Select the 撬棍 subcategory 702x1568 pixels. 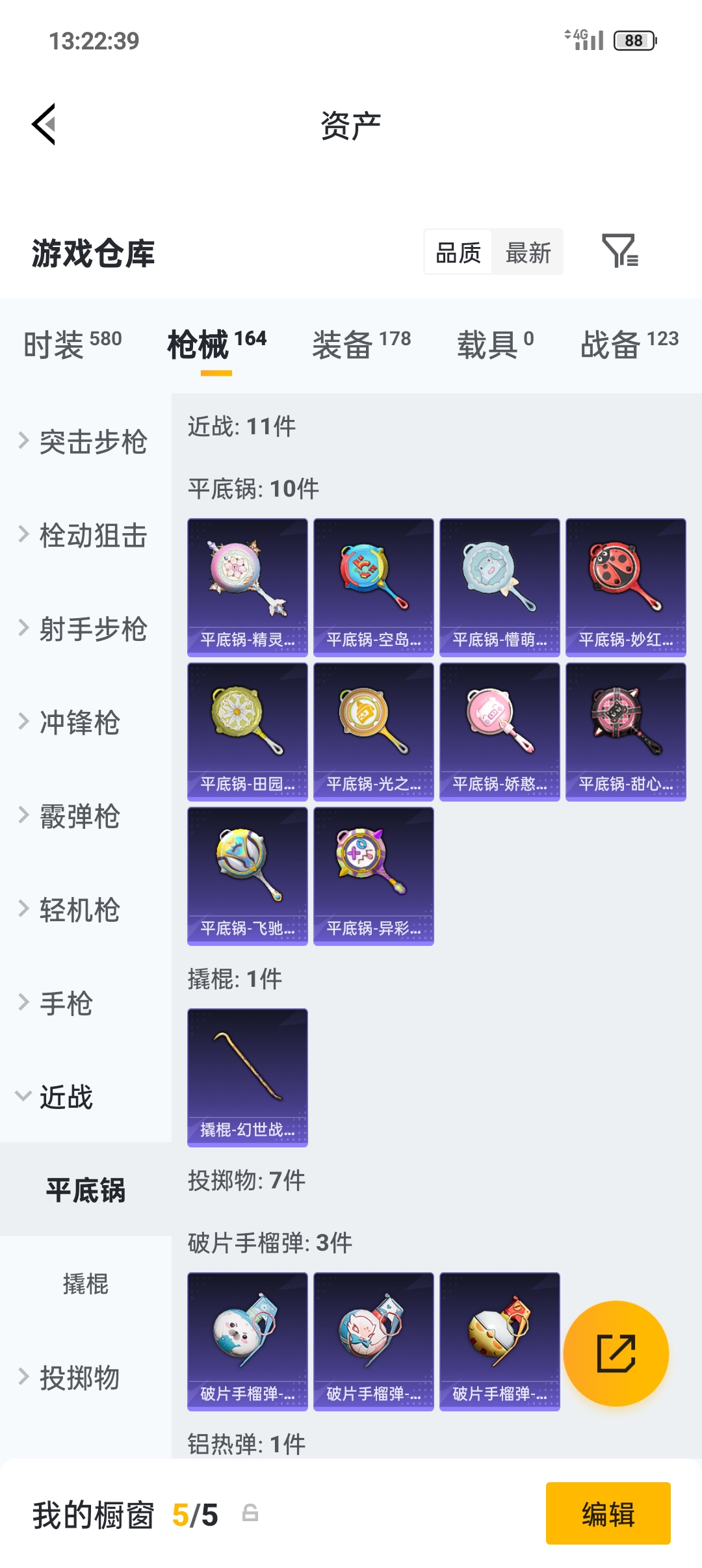click(x=86, y=1283)
